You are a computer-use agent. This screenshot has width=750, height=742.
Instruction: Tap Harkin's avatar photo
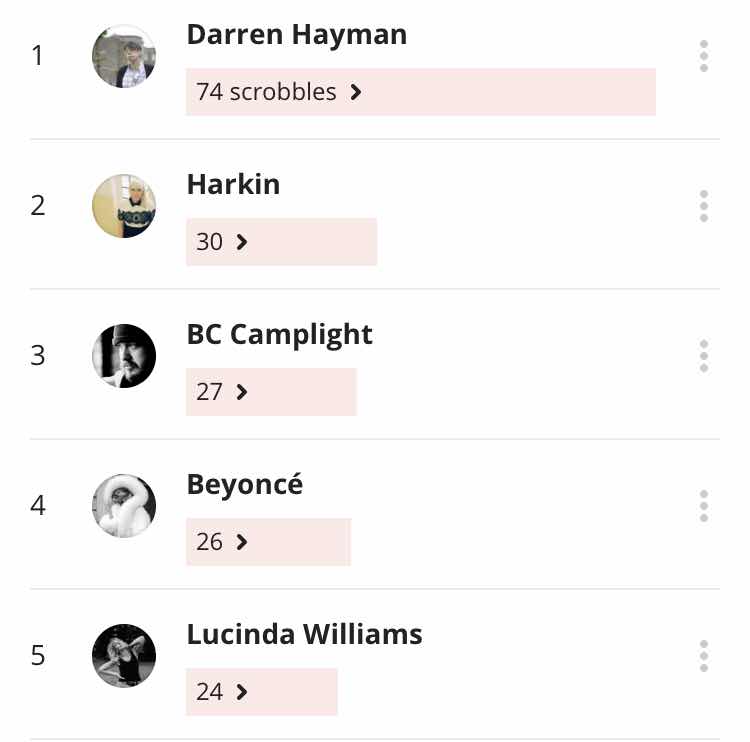124,206
